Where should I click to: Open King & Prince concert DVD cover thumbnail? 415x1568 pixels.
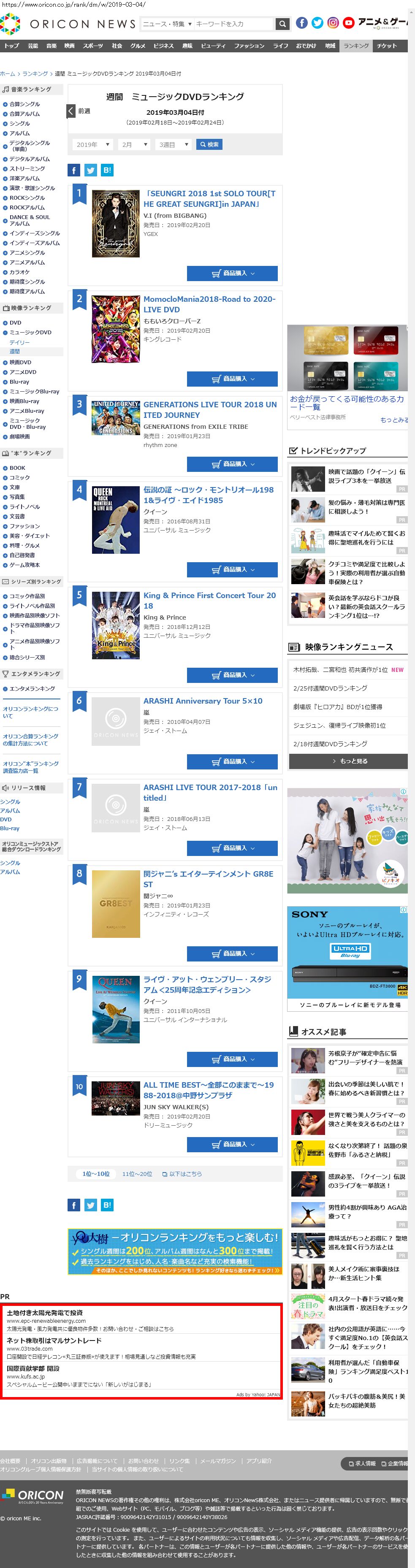[x=116, y=625]
